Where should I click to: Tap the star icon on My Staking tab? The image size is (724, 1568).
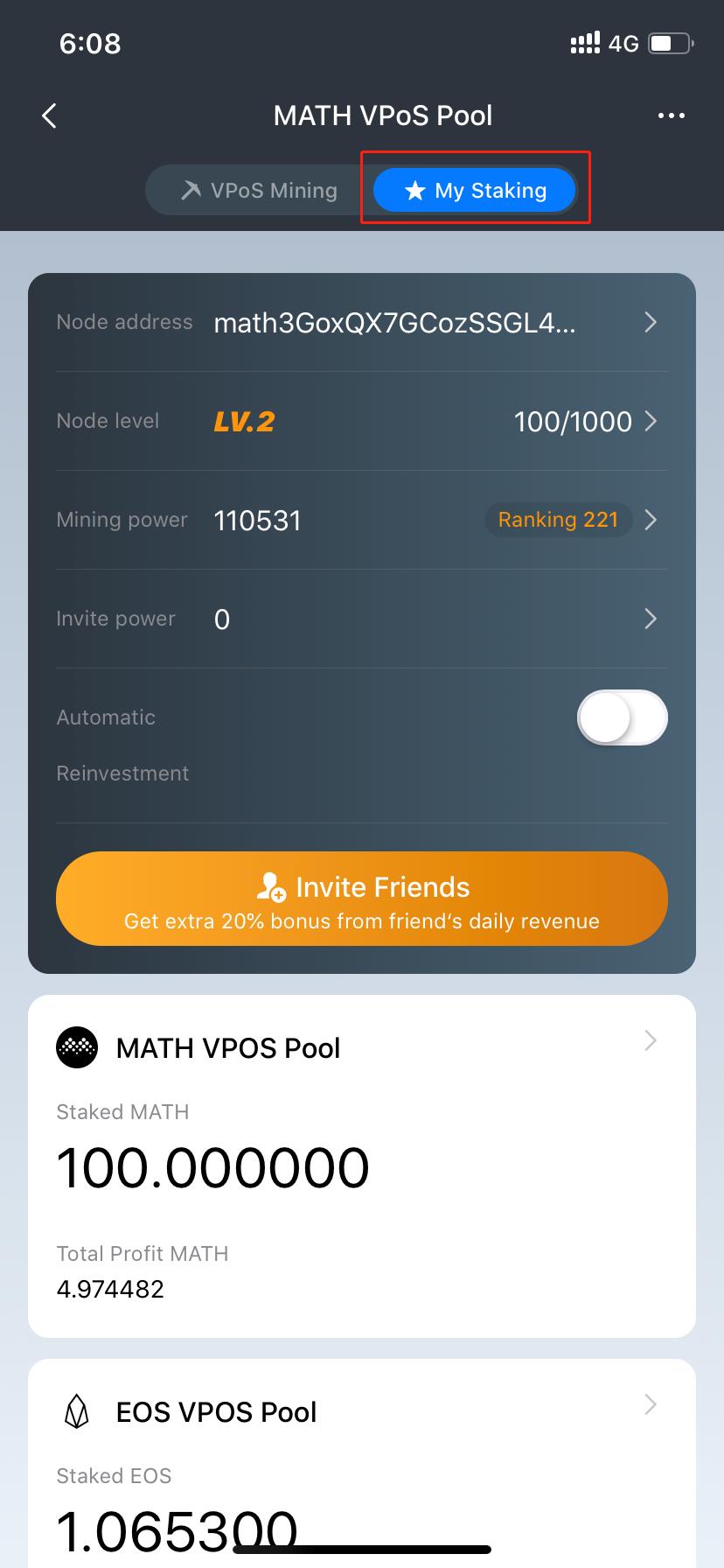pyautogui.click(x=414, y=190)
